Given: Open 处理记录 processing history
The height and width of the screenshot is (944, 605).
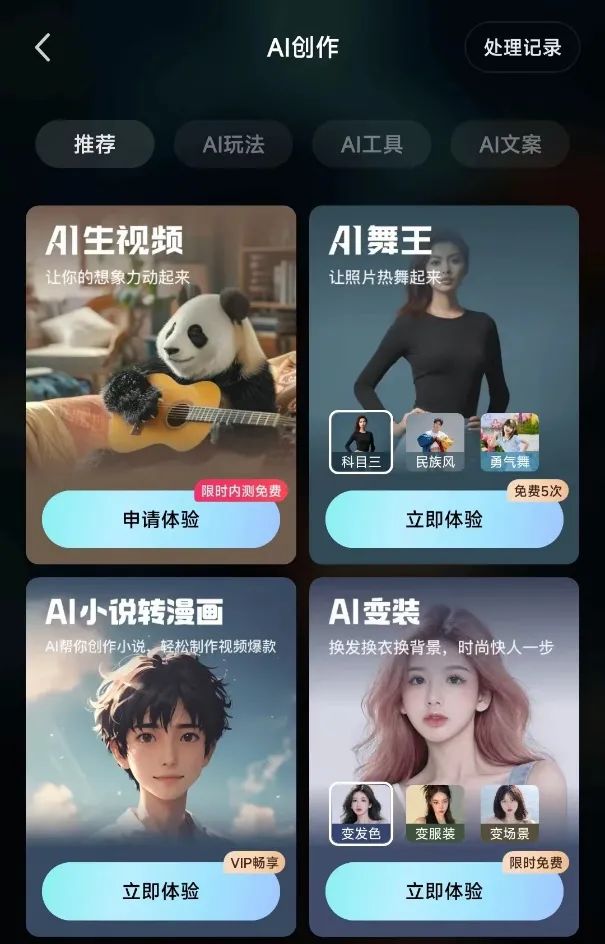Looking at the screenshot, I should pos(522,47).
